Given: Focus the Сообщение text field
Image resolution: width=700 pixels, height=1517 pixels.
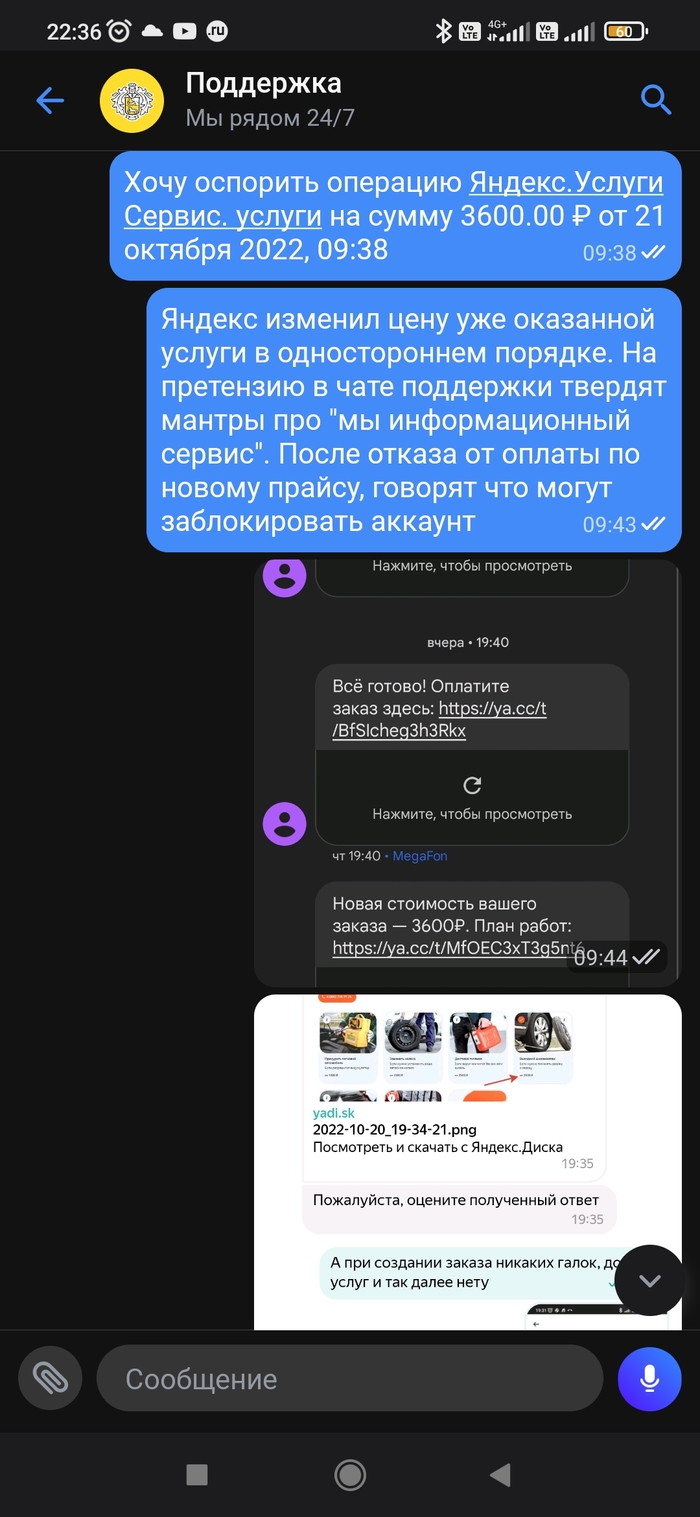Looking at the screenshot, I should [x=350, y=1379].
